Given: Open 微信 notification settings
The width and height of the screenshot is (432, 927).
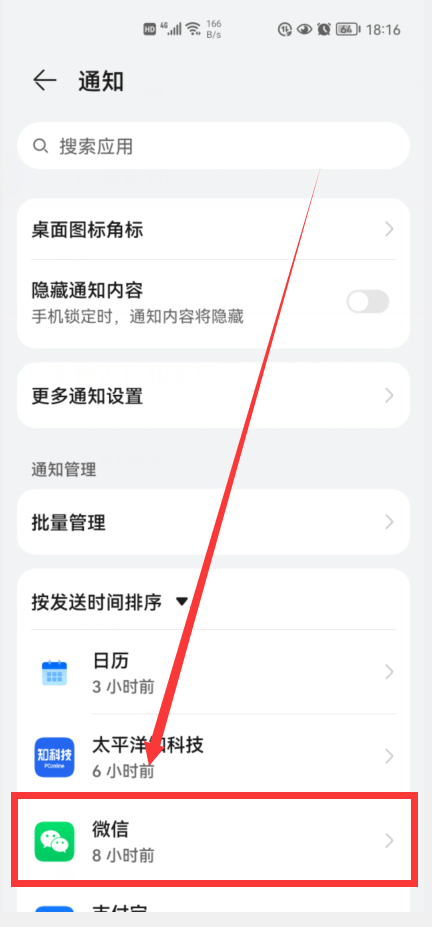Looking at the screenshot, I should point(213,840).
